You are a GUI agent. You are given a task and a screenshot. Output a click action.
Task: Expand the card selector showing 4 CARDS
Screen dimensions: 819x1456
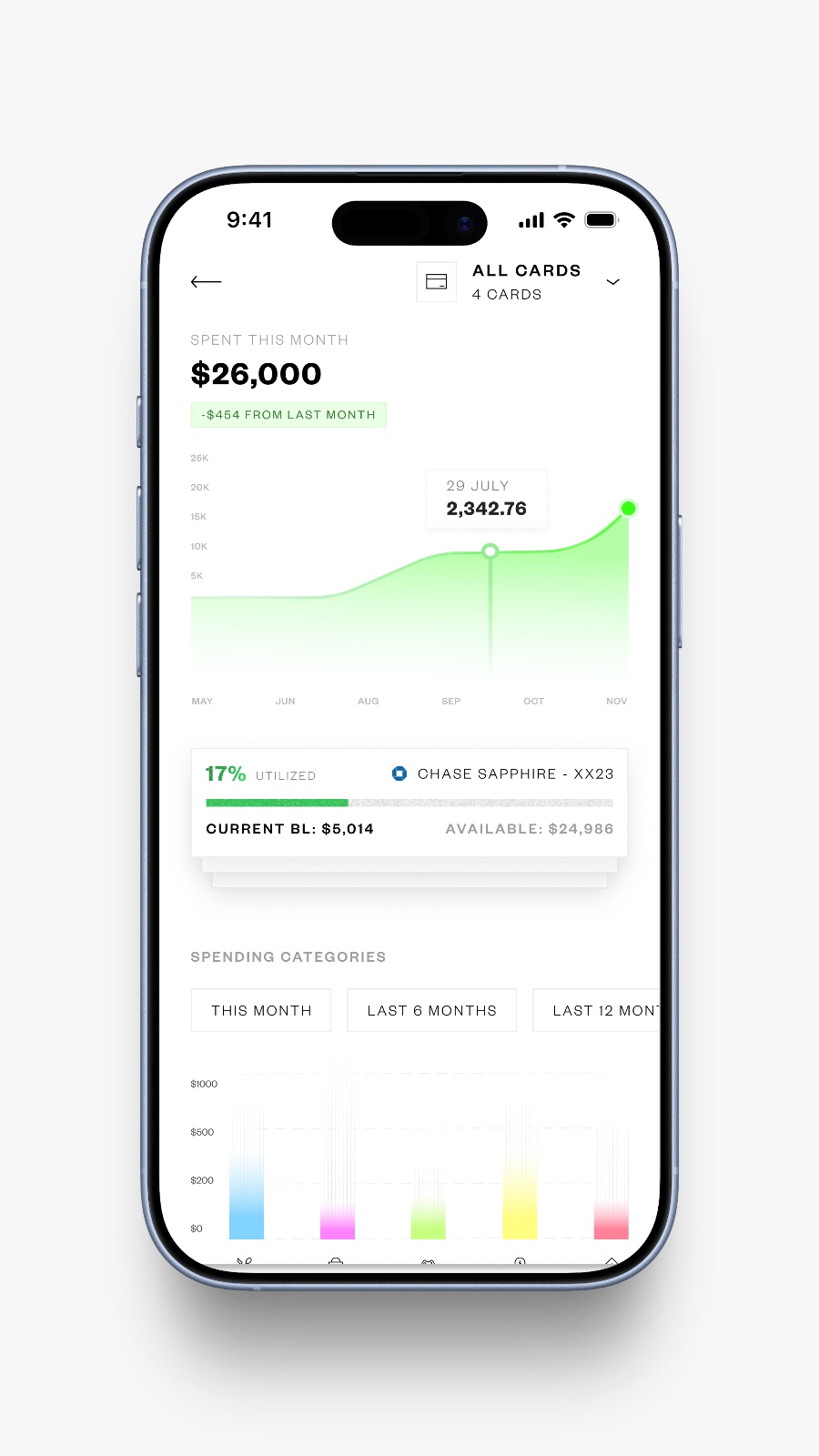pyautogui.click(x=506, y=294)
